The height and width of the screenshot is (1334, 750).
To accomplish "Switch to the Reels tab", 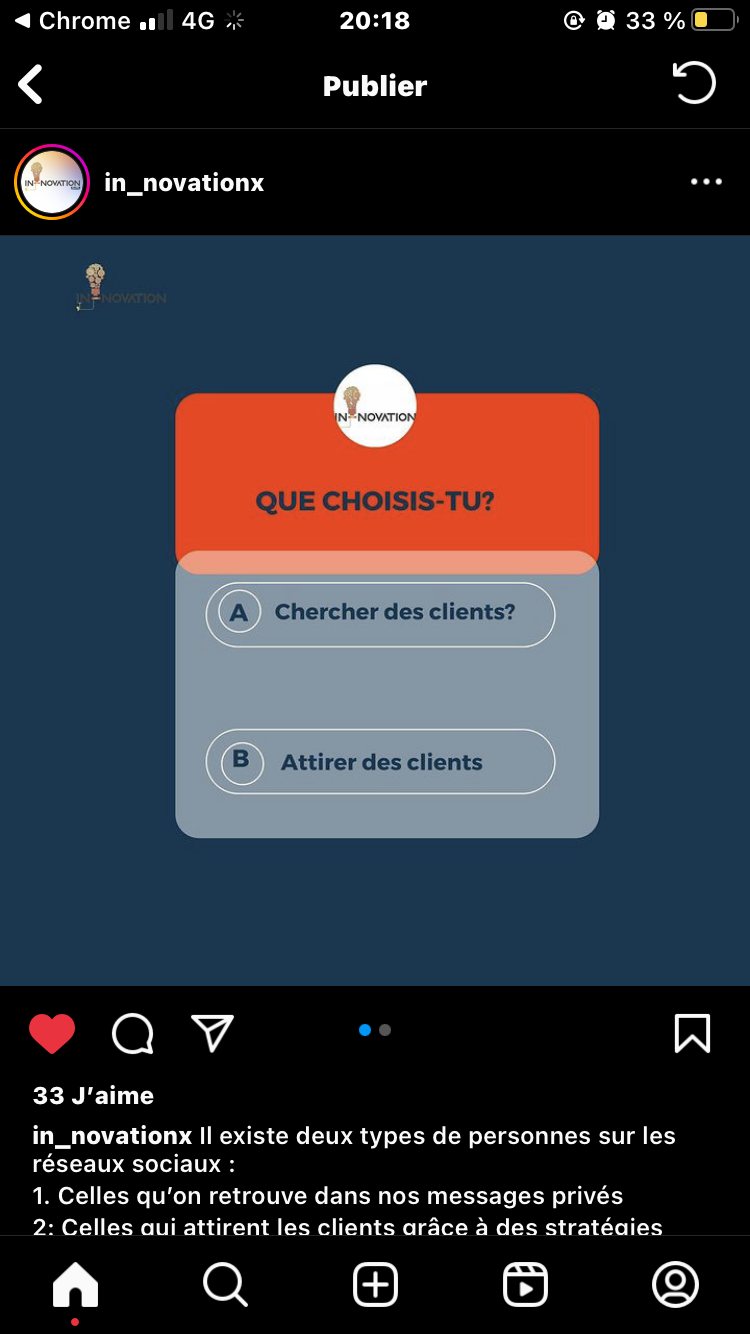I will pos(525,1284).
